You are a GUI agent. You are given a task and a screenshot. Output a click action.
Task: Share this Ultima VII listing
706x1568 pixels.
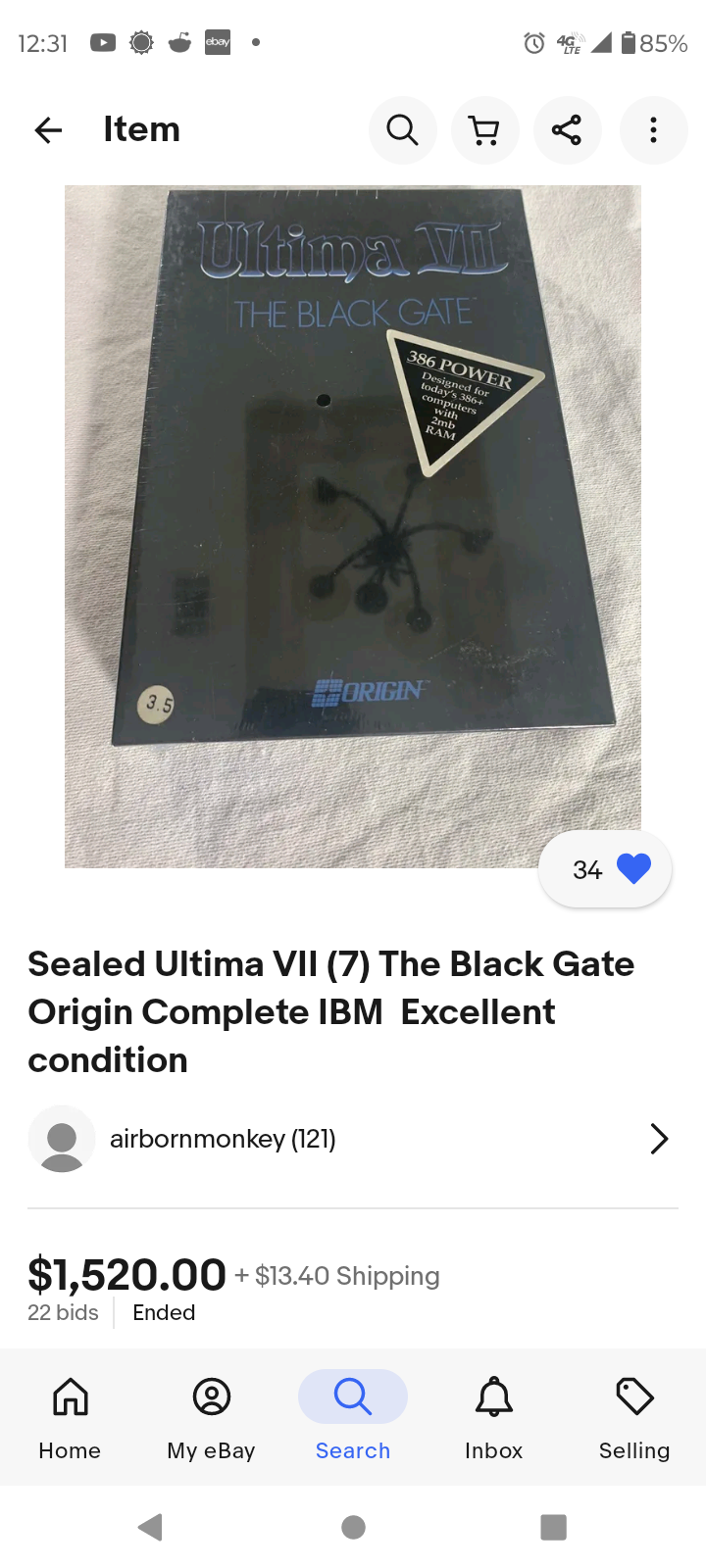click(x=567, y=130)
